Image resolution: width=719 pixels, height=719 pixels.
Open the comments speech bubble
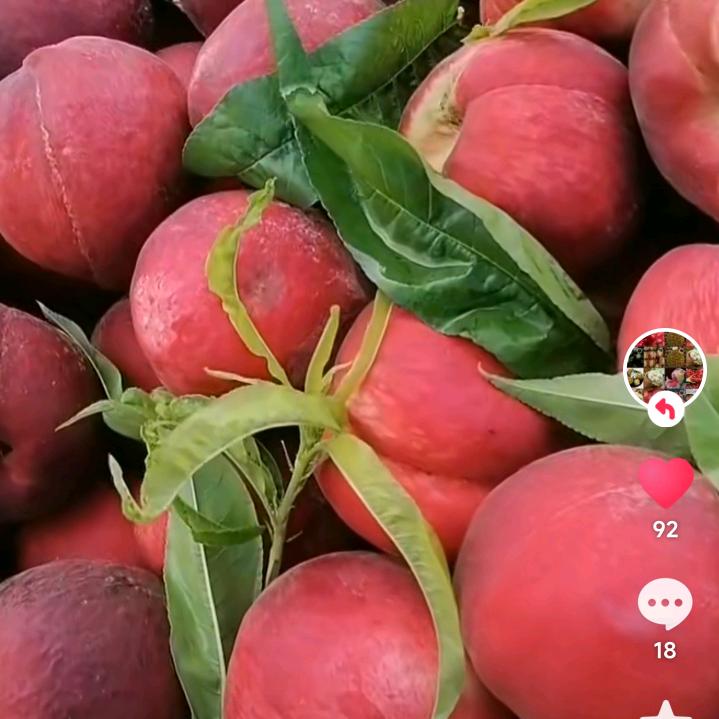pyautogui.click(x=665, y=603)
